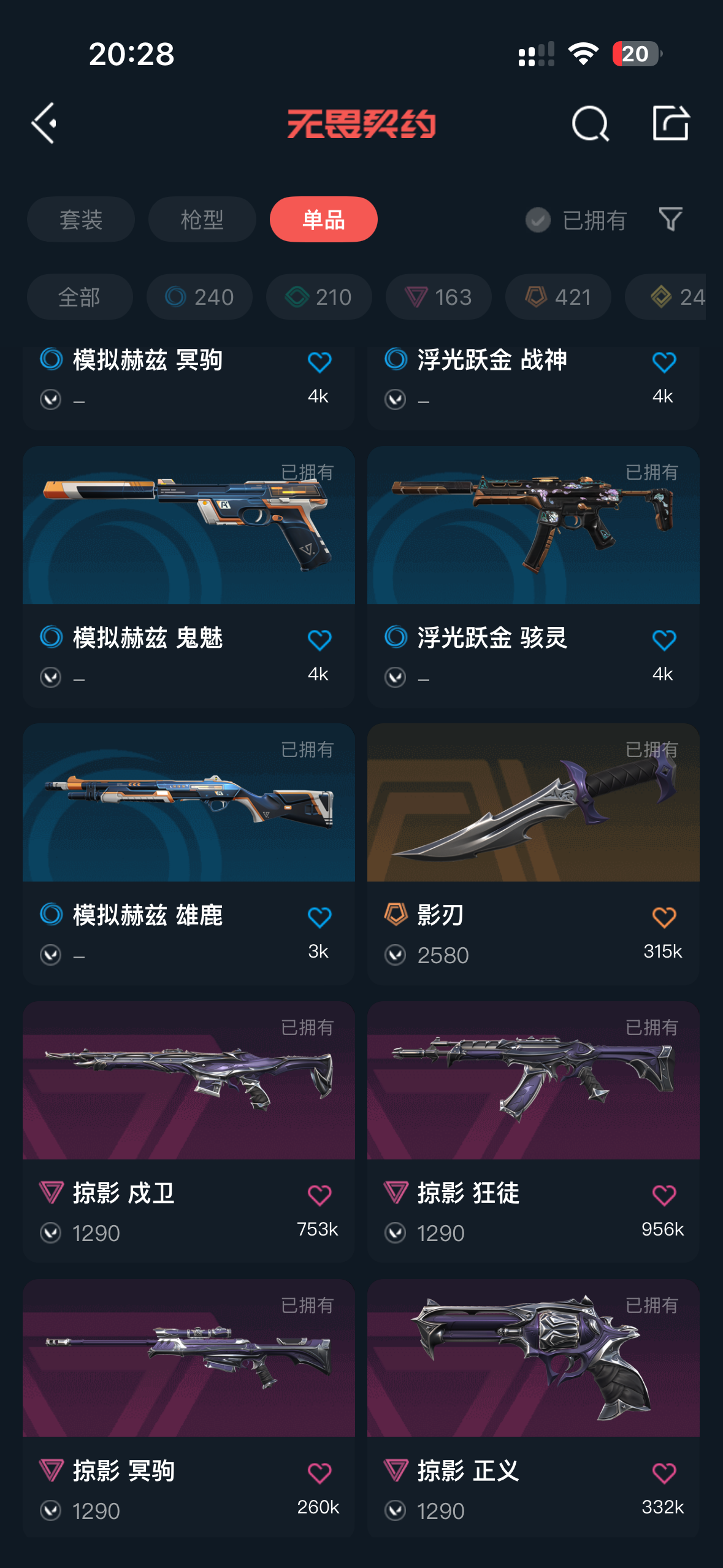The width and height of the screenshot is (723, 1568).
Task: Go back using the top-left arrow
Action: (44, 123)
